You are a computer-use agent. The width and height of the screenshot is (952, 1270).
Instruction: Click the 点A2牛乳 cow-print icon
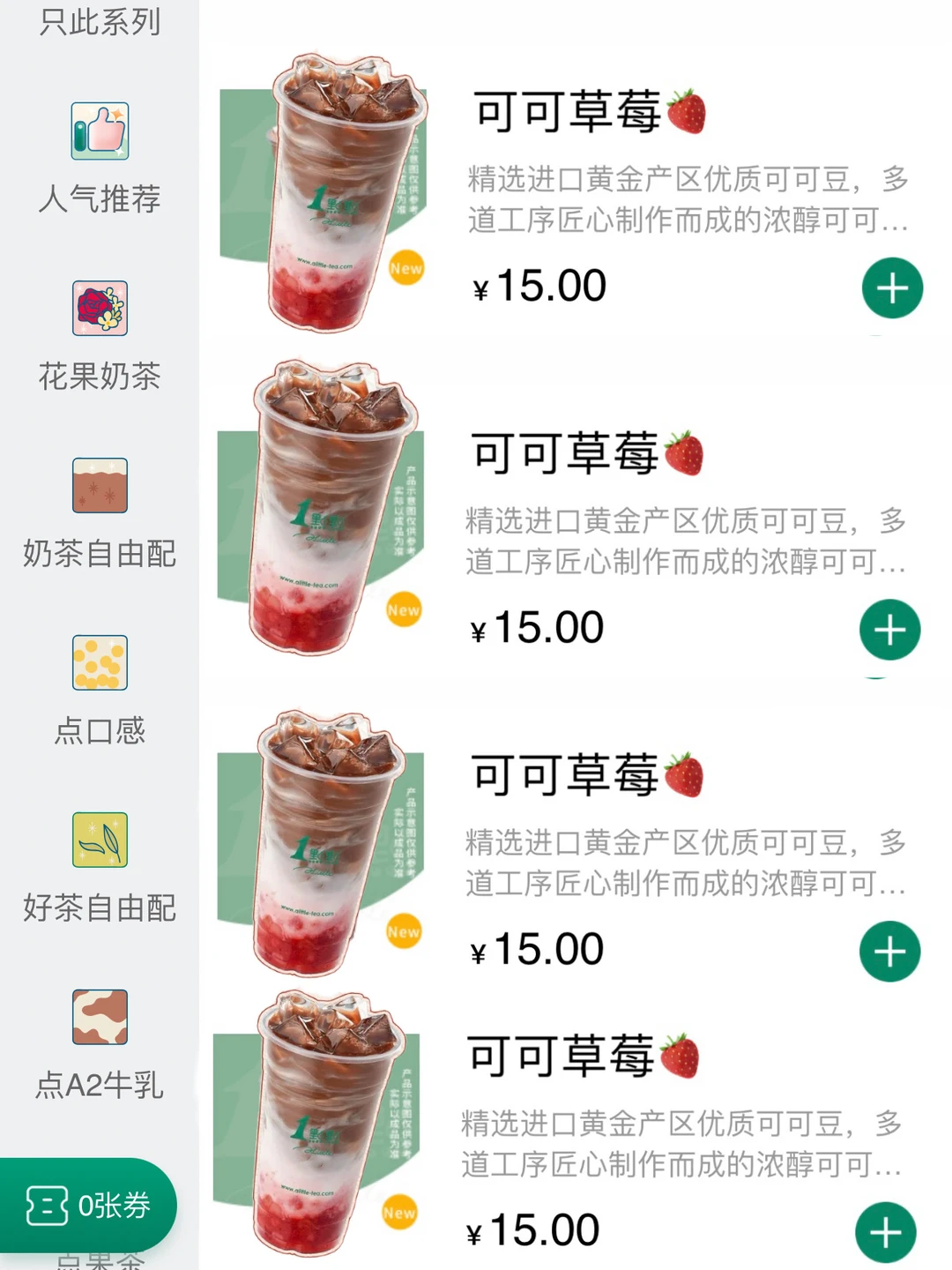coord(100,1016)
